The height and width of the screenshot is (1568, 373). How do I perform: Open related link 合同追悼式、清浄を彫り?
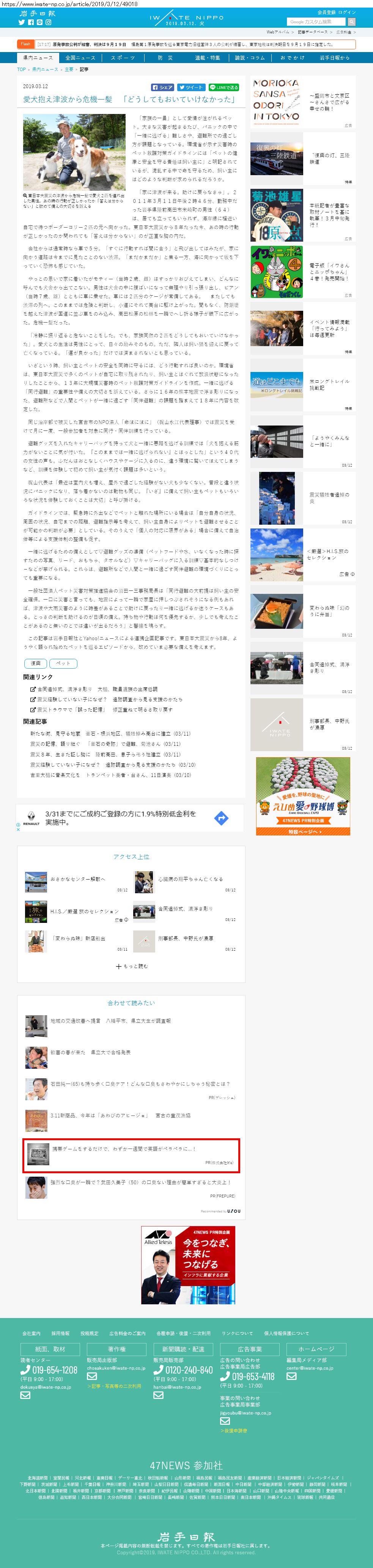pyautogui.click(x=65, y=689)
